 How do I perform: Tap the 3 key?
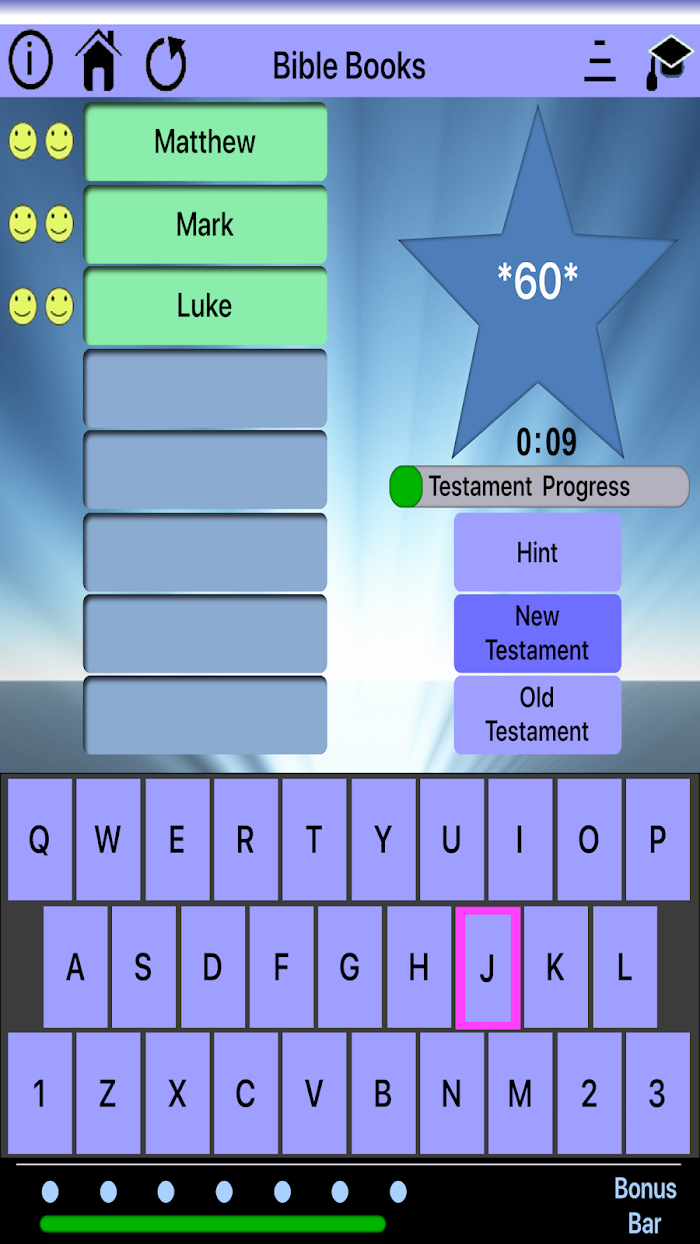[657, 1093]
